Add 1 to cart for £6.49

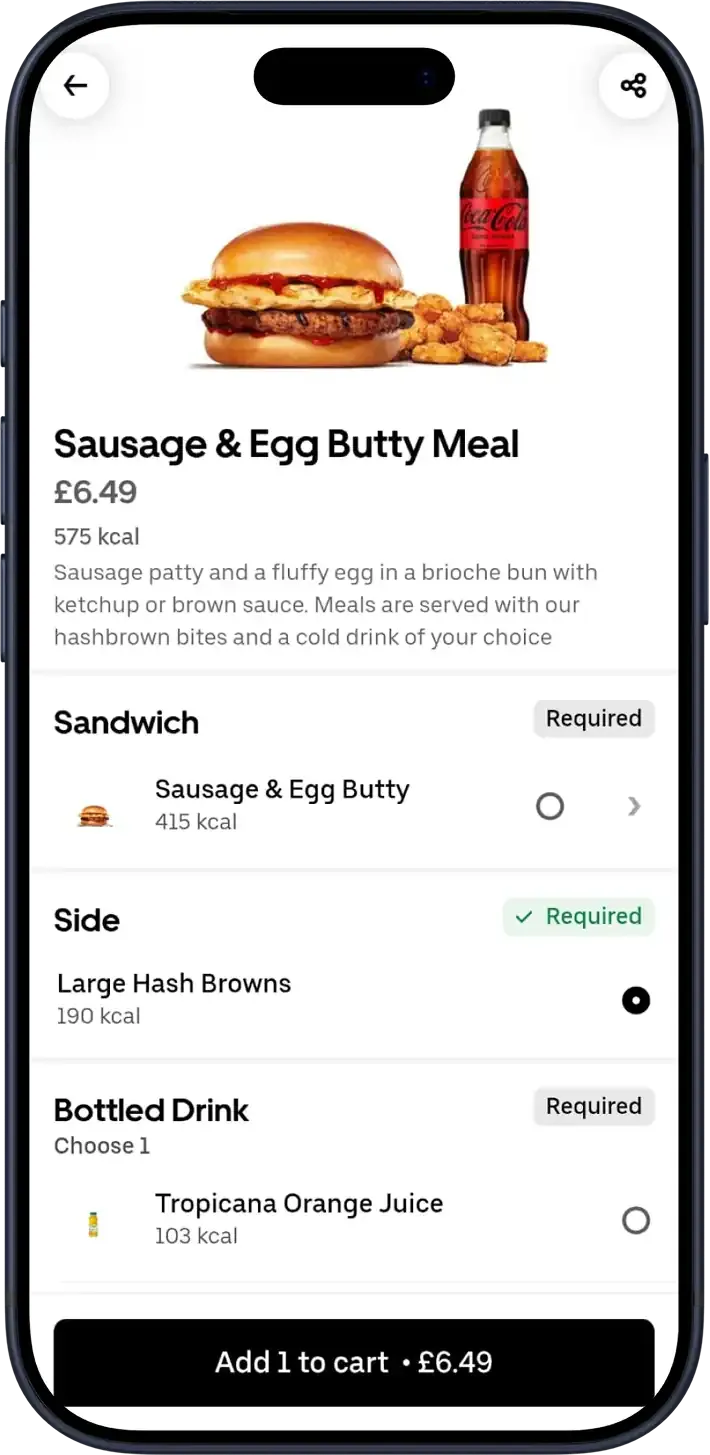coord(354,1362)
